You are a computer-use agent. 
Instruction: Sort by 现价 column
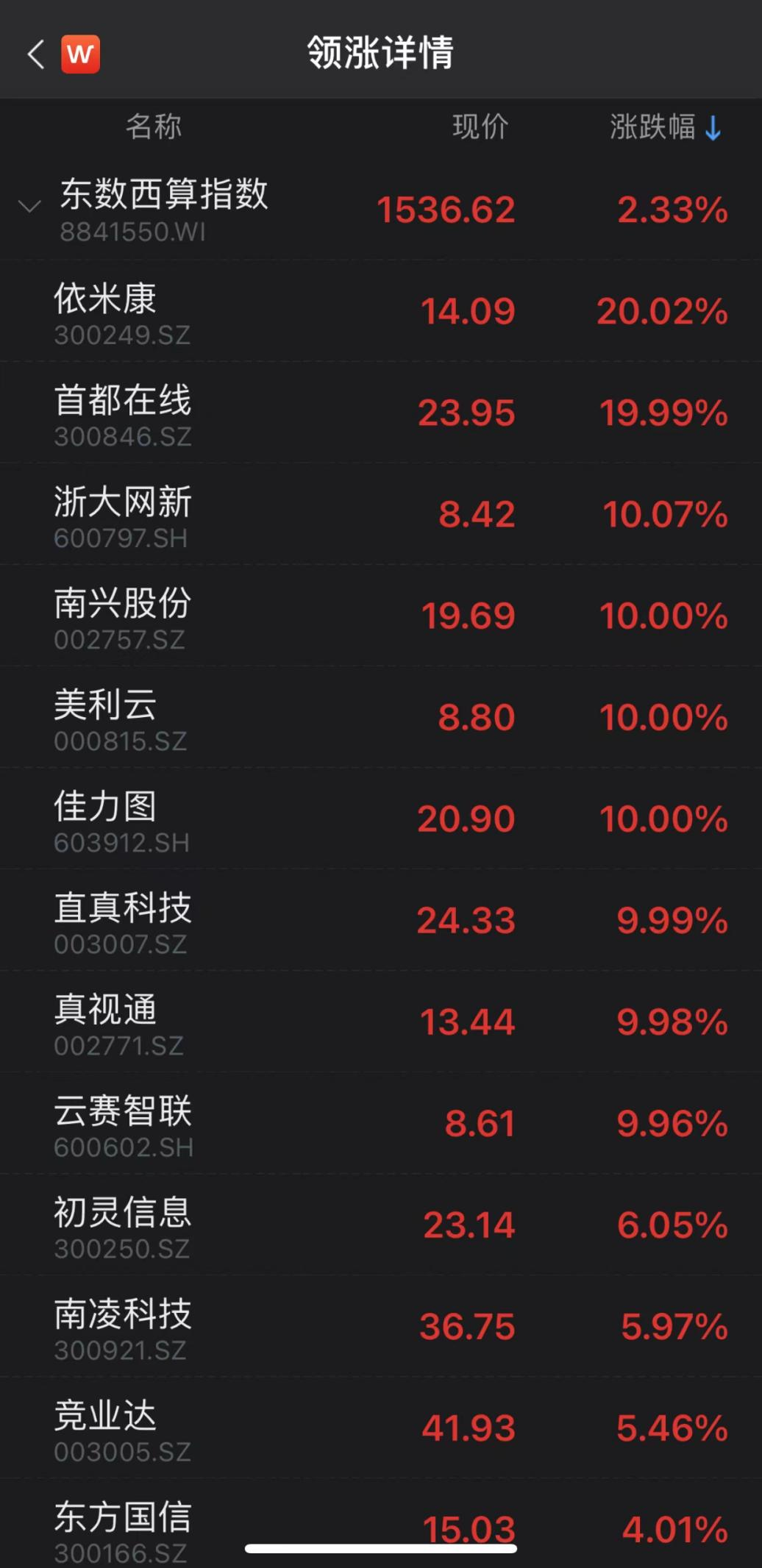pyautogui.click(x=480, y=127)
